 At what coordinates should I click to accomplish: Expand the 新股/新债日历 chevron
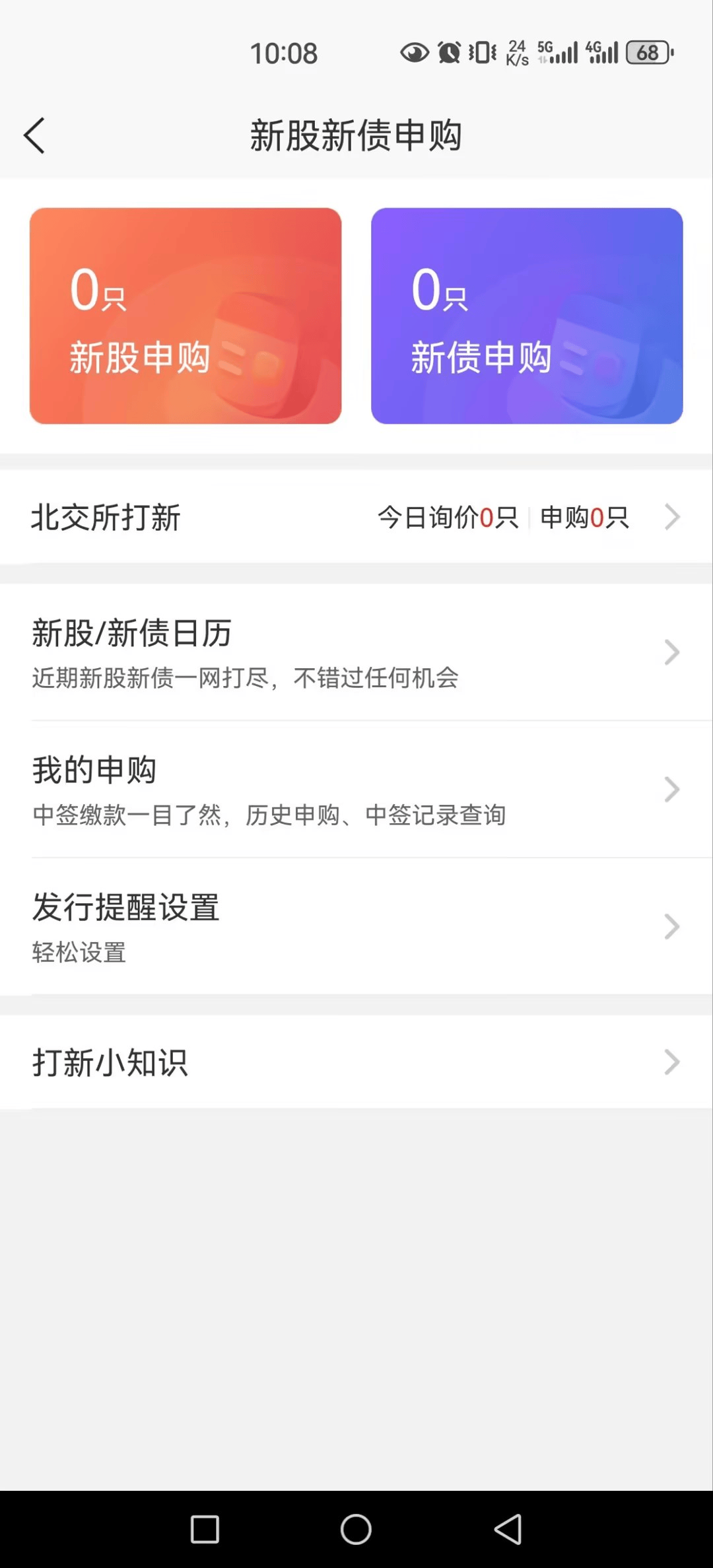pyautogui.click(x=672, y=652)
